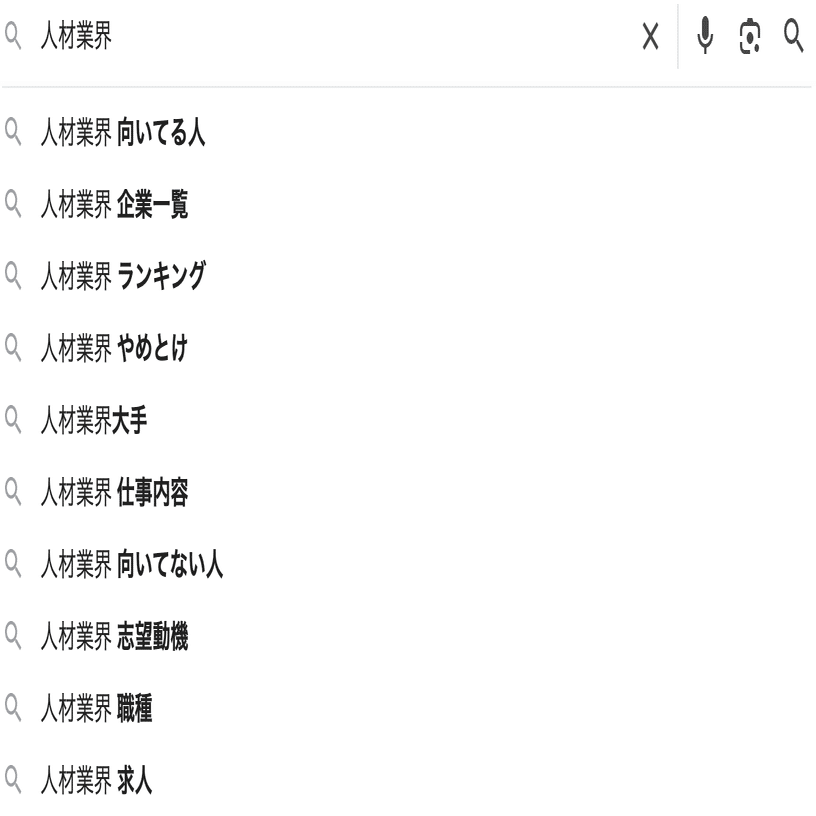Select suggestion 人材業界大手
The height and width of the screenshot is (816, 816).
(x=93, y=420)
